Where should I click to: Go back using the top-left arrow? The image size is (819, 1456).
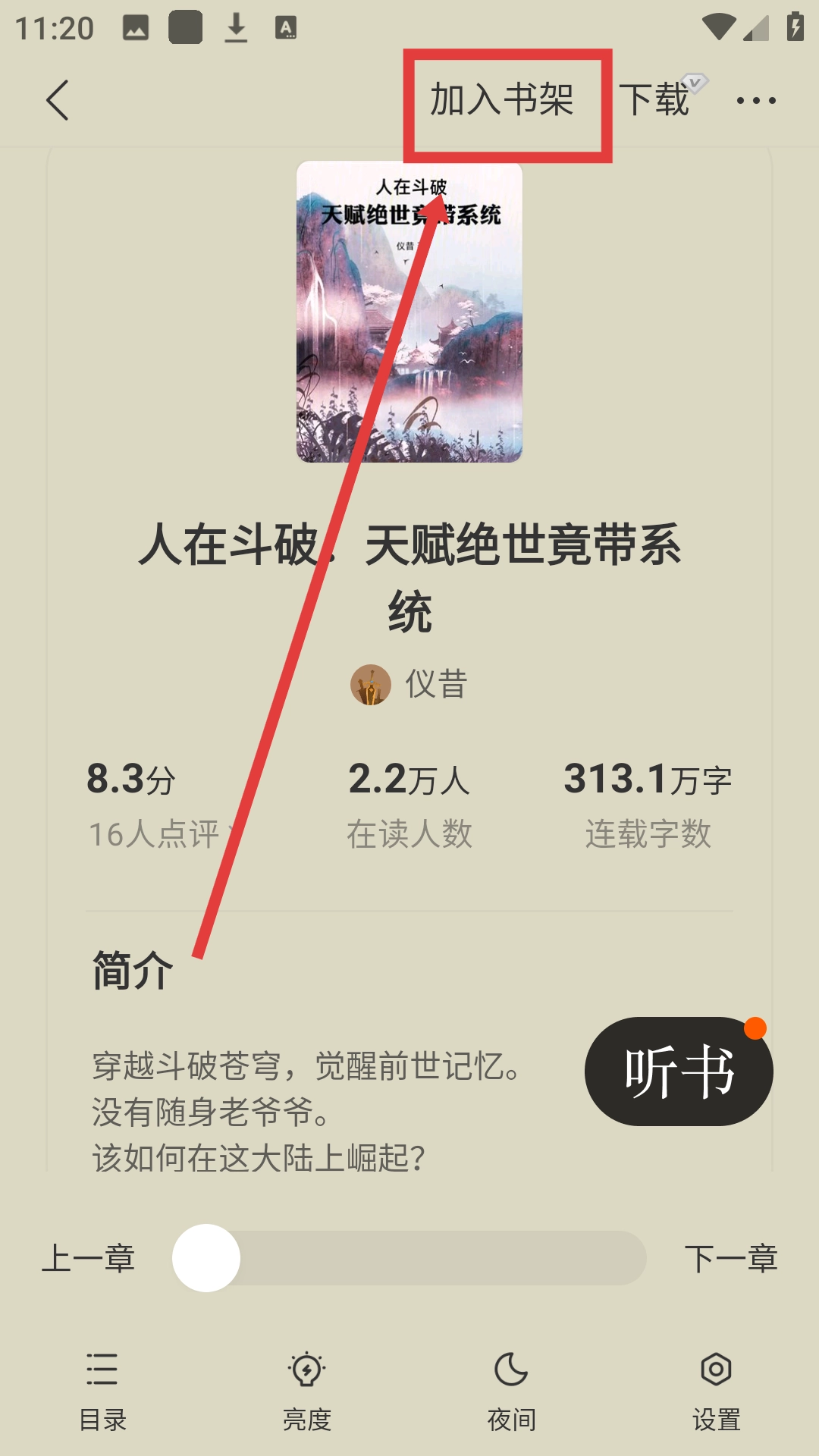click(58, 100)
